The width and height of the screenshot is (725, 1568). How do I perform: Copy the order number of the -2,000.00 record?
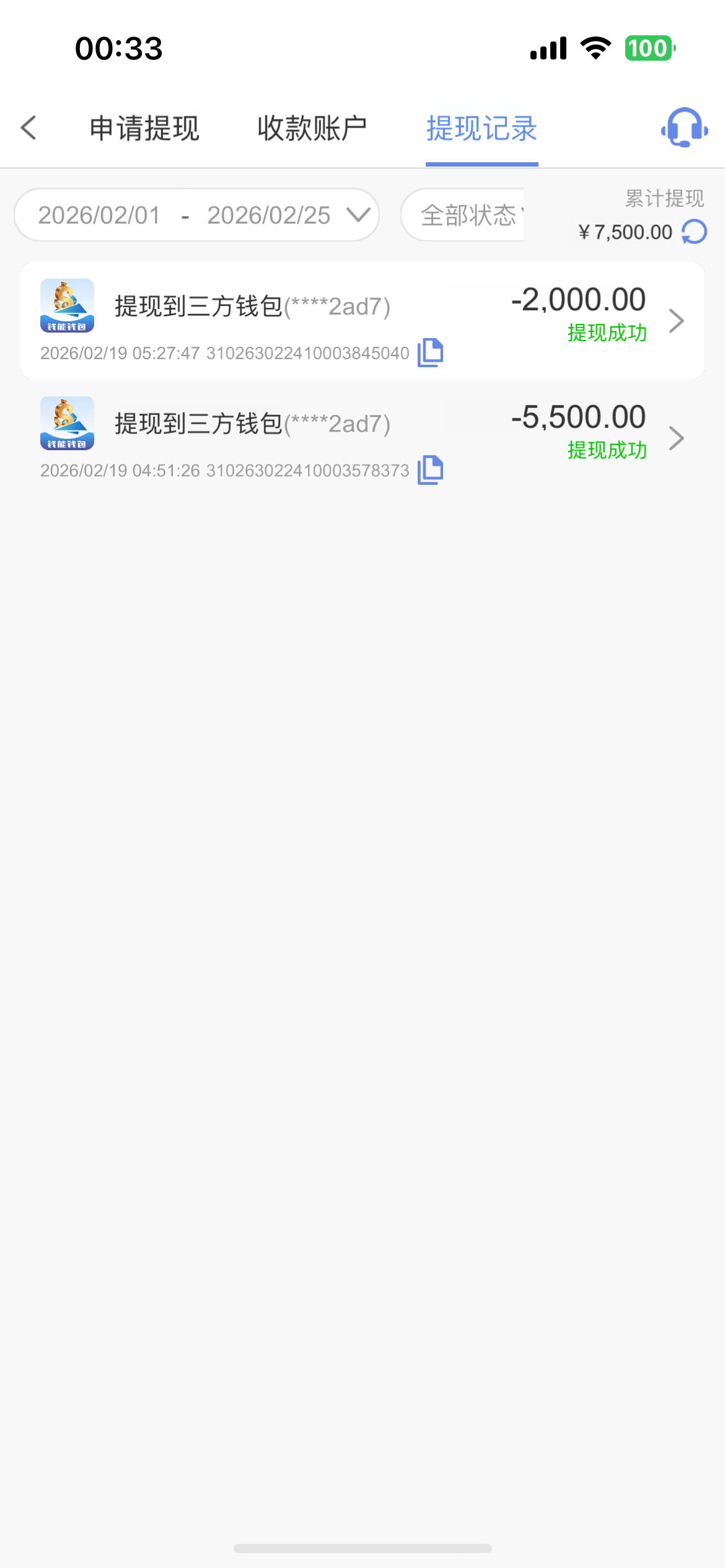[x=431, y=352]
